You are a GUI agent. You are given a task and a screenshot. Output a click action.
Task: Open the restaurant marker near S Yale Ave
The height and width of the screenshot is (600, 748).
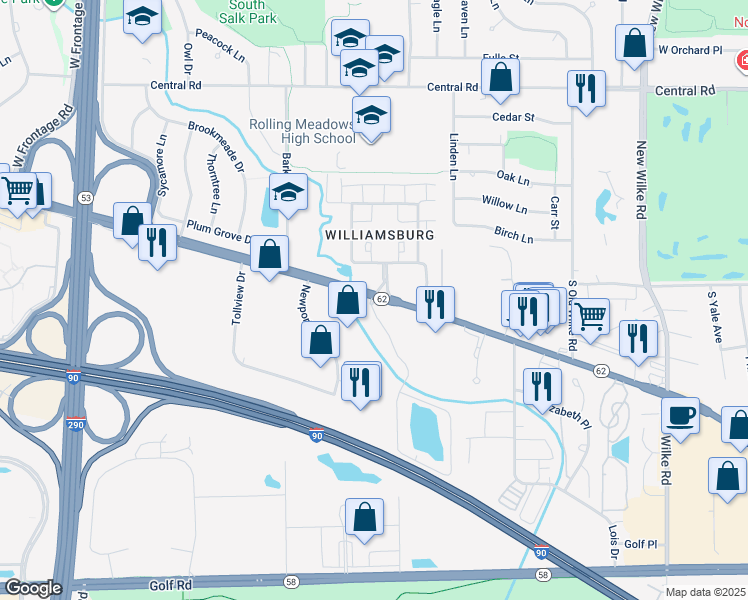click(638, 338)
